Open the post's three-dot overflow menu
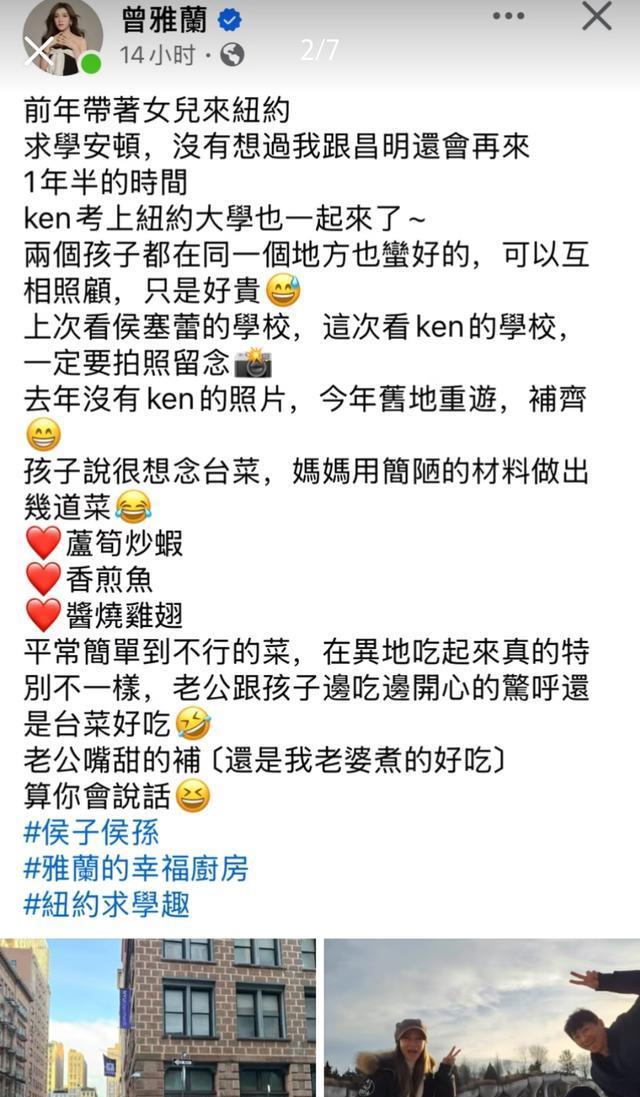640x1097 pixels. click(x=509, y=17)
